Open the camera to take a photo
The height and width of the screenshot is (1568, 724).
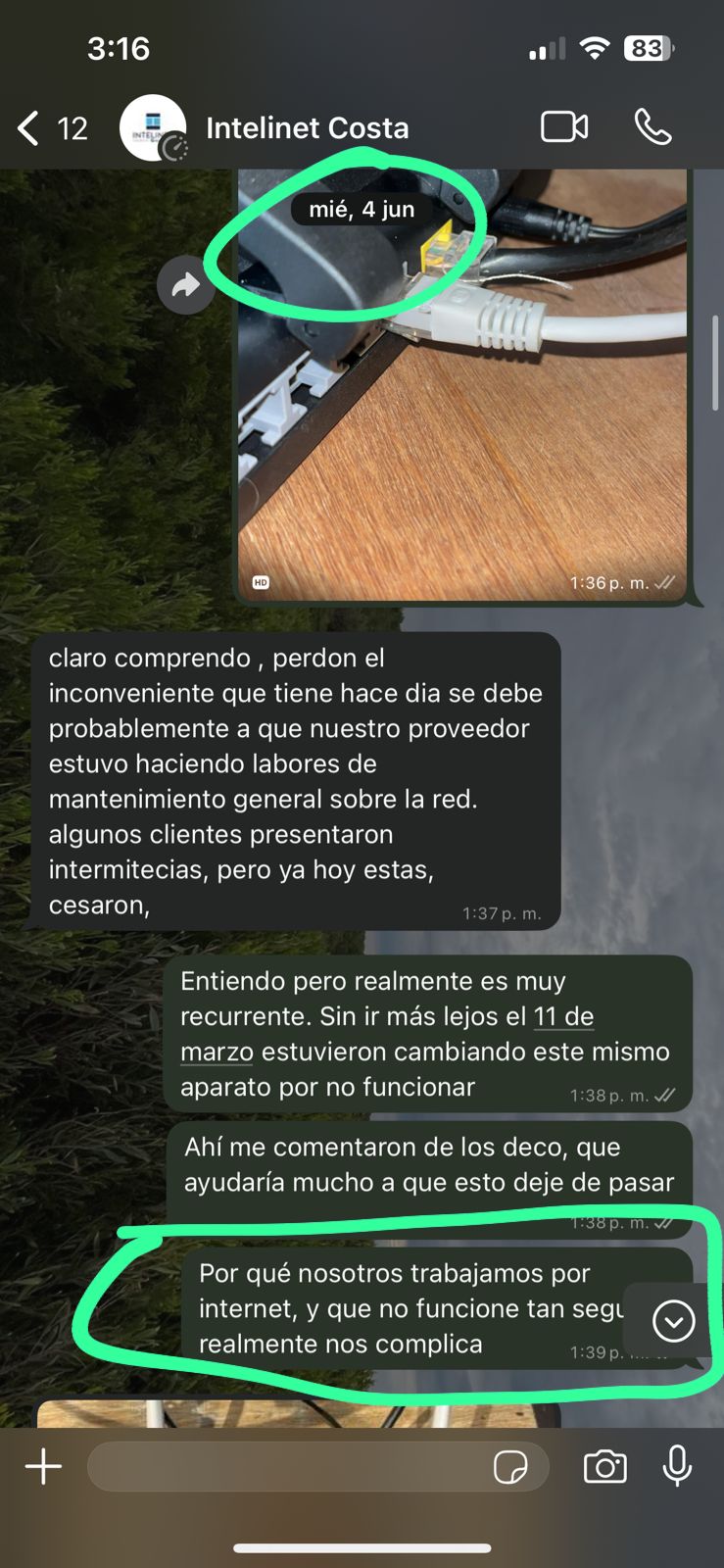coord(604,1467)
